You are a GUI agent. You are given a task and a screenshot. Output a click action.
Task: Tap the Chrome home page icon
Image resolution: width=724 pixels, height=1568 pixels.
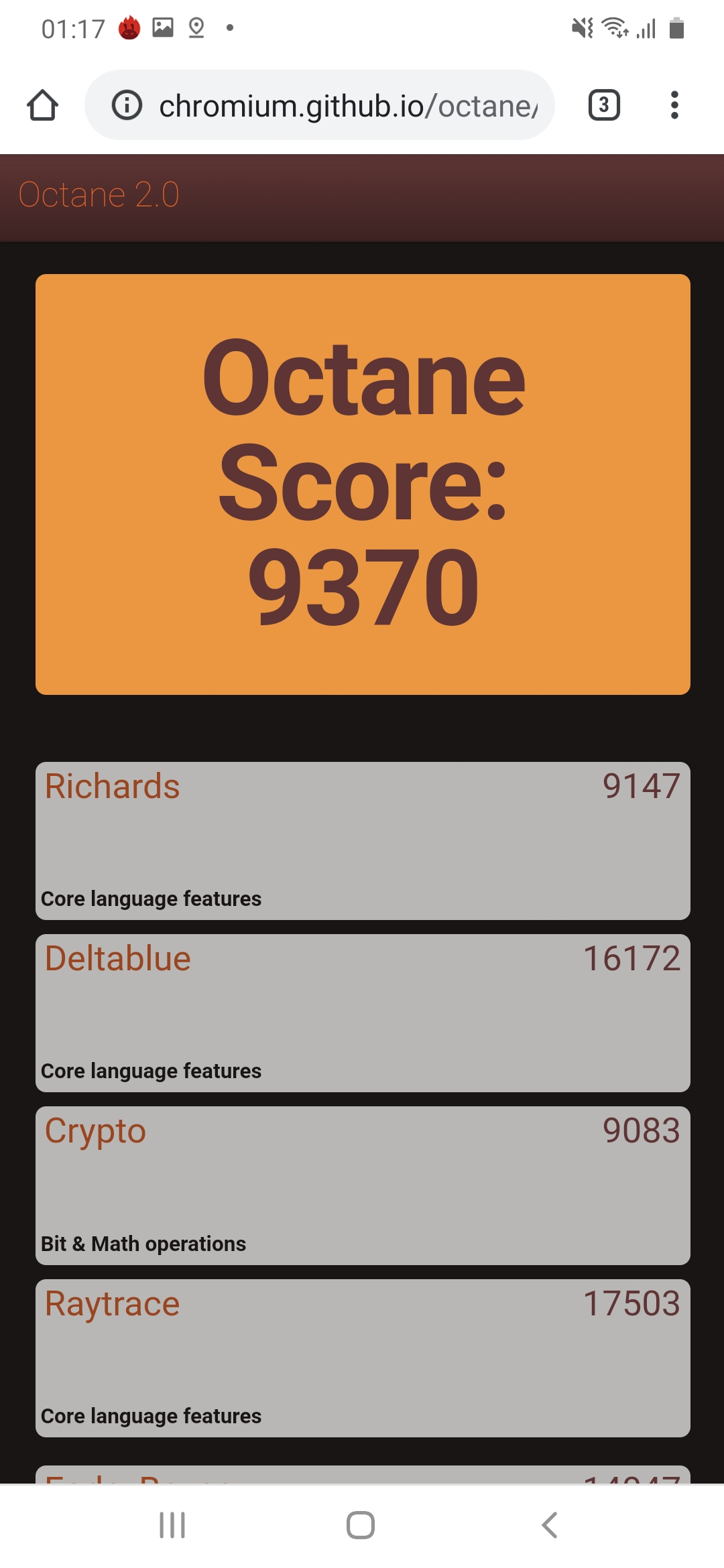pyautogui.click(x=42, y=105)
